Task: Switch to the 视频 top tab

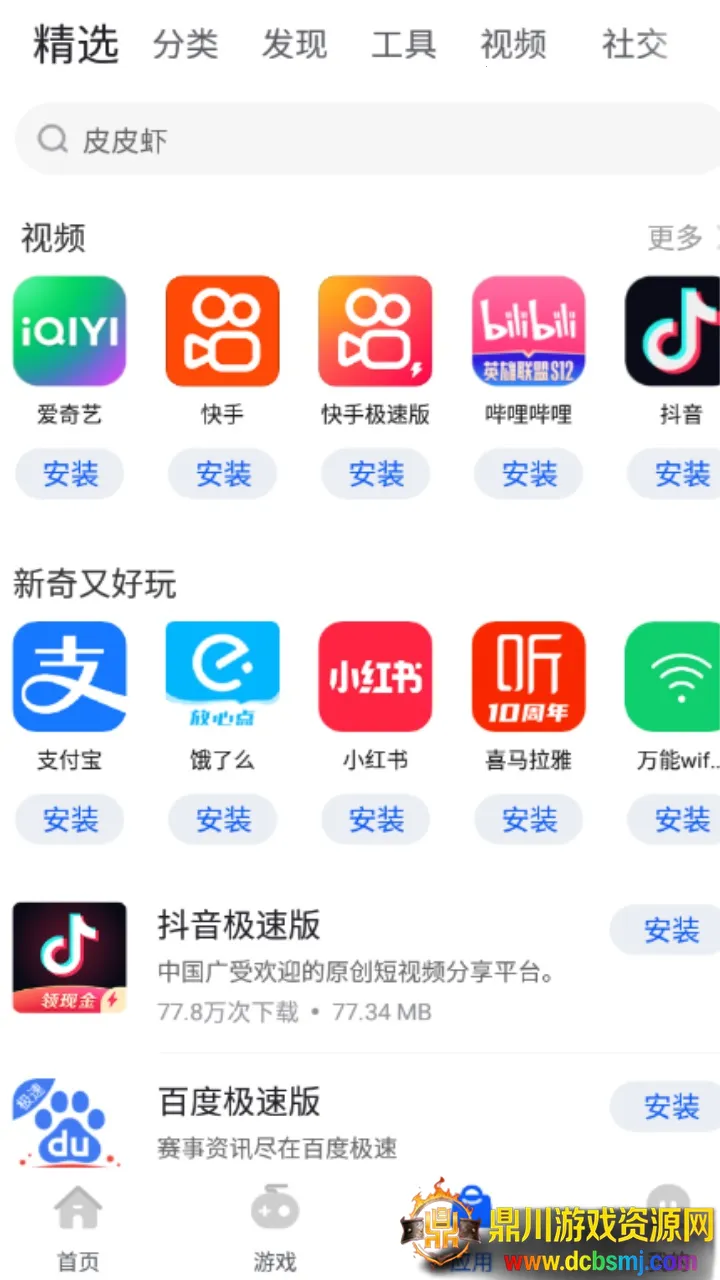Action: coord(513,44)
